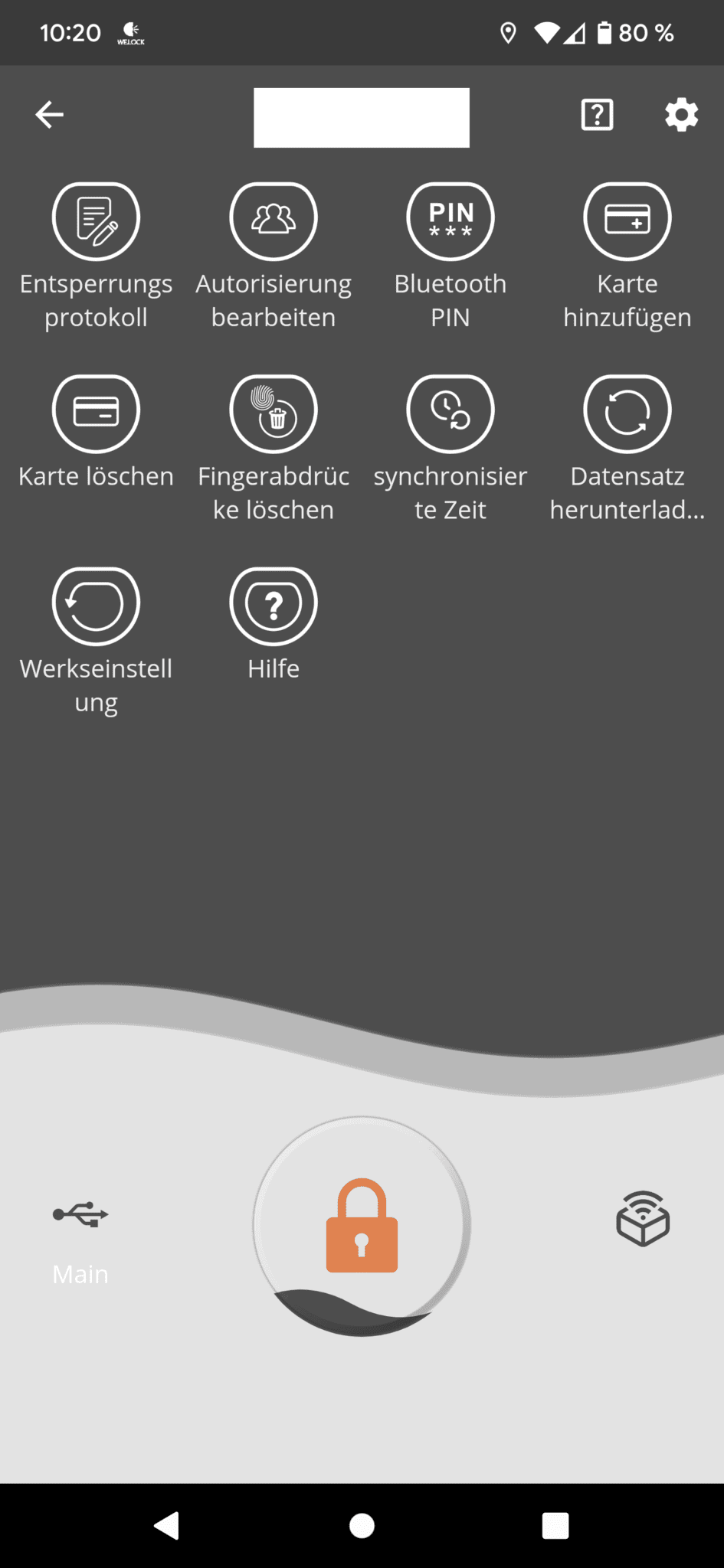Open Bluetooth PIN option
Image resolution: width=724 pixels, height=1568 pixels.
pos(450,221)
